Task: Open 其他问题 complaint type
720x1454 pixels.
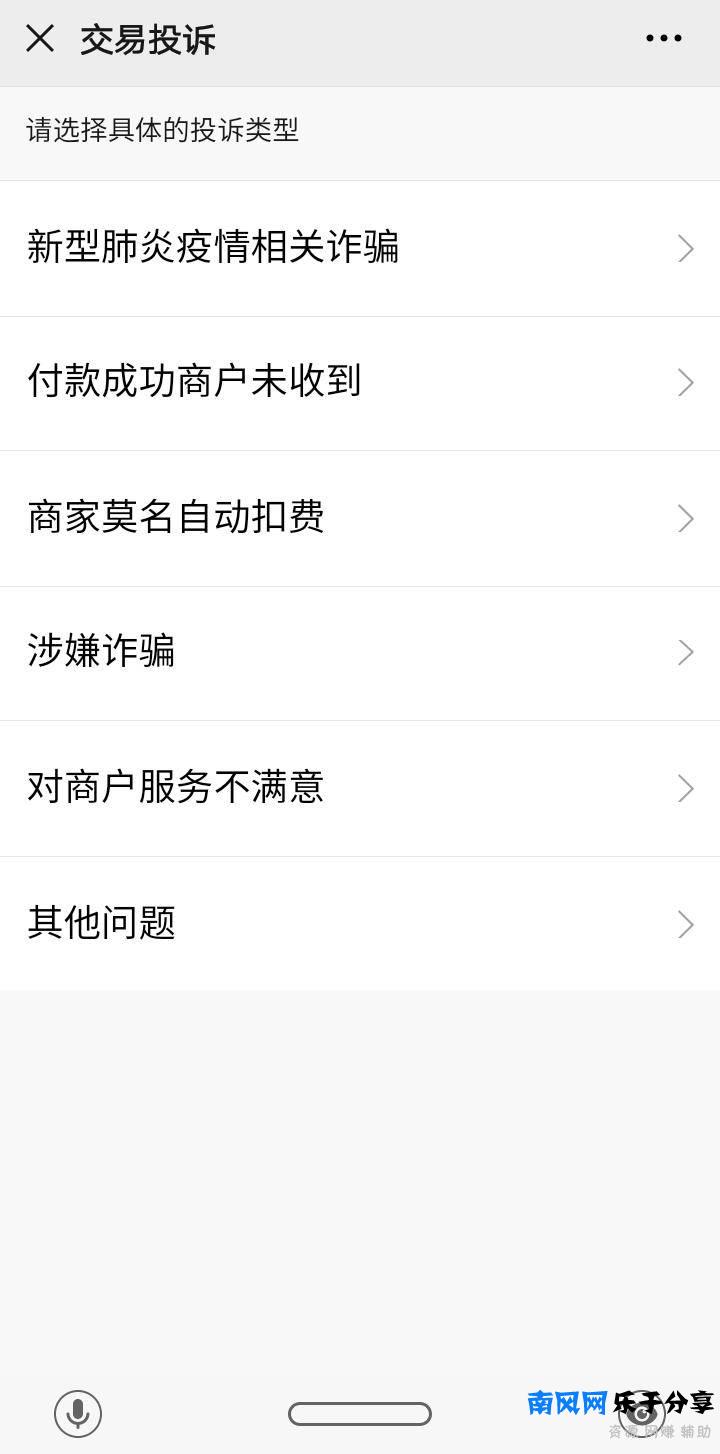Action: 360,923
